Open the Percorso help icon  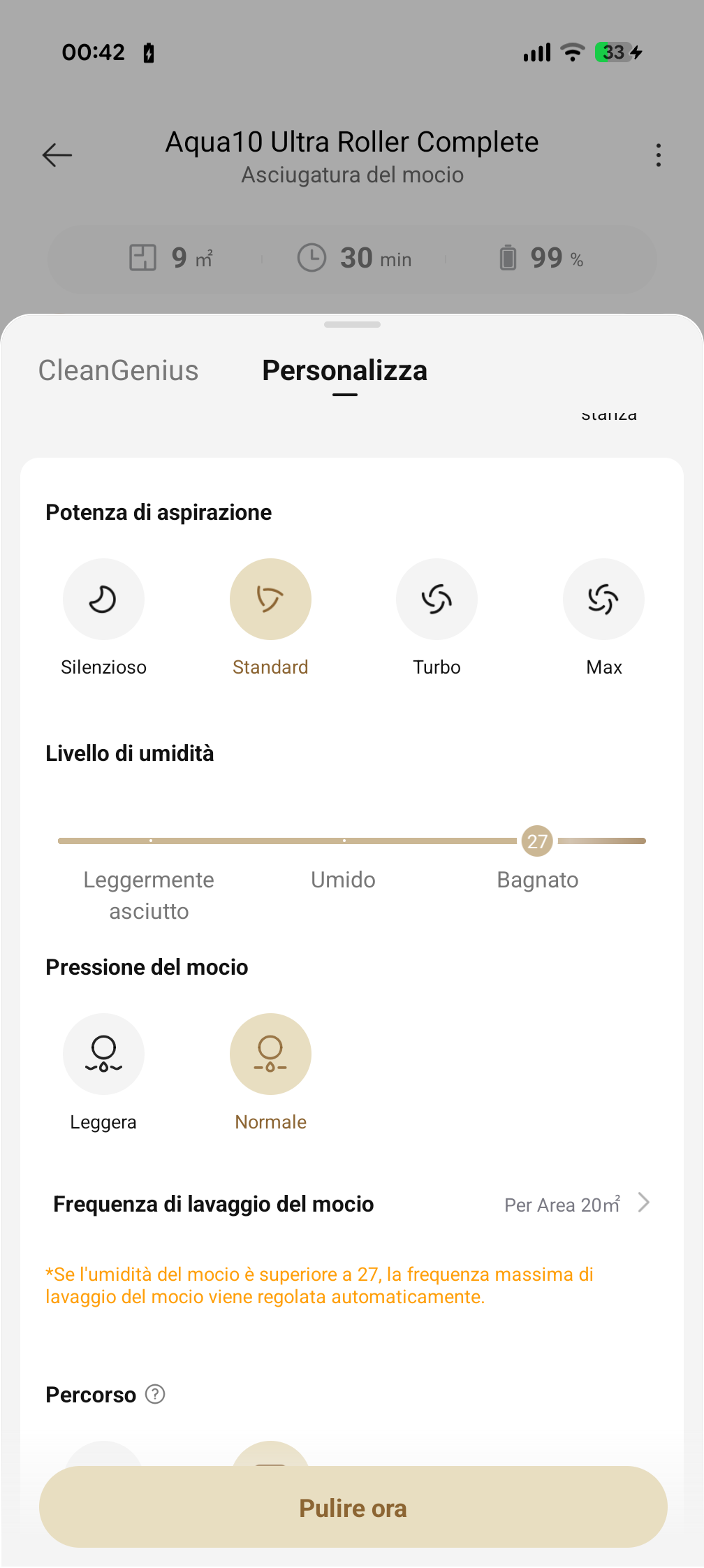pos(155,1394)
